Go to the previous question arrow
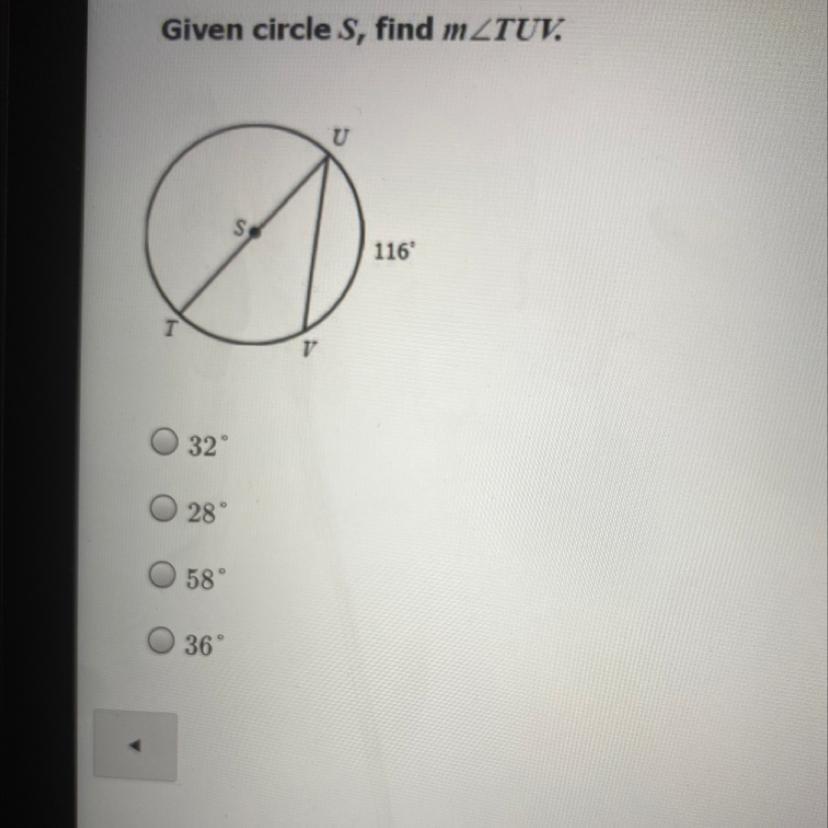This screenshot has height=828, width=828. 135,745
